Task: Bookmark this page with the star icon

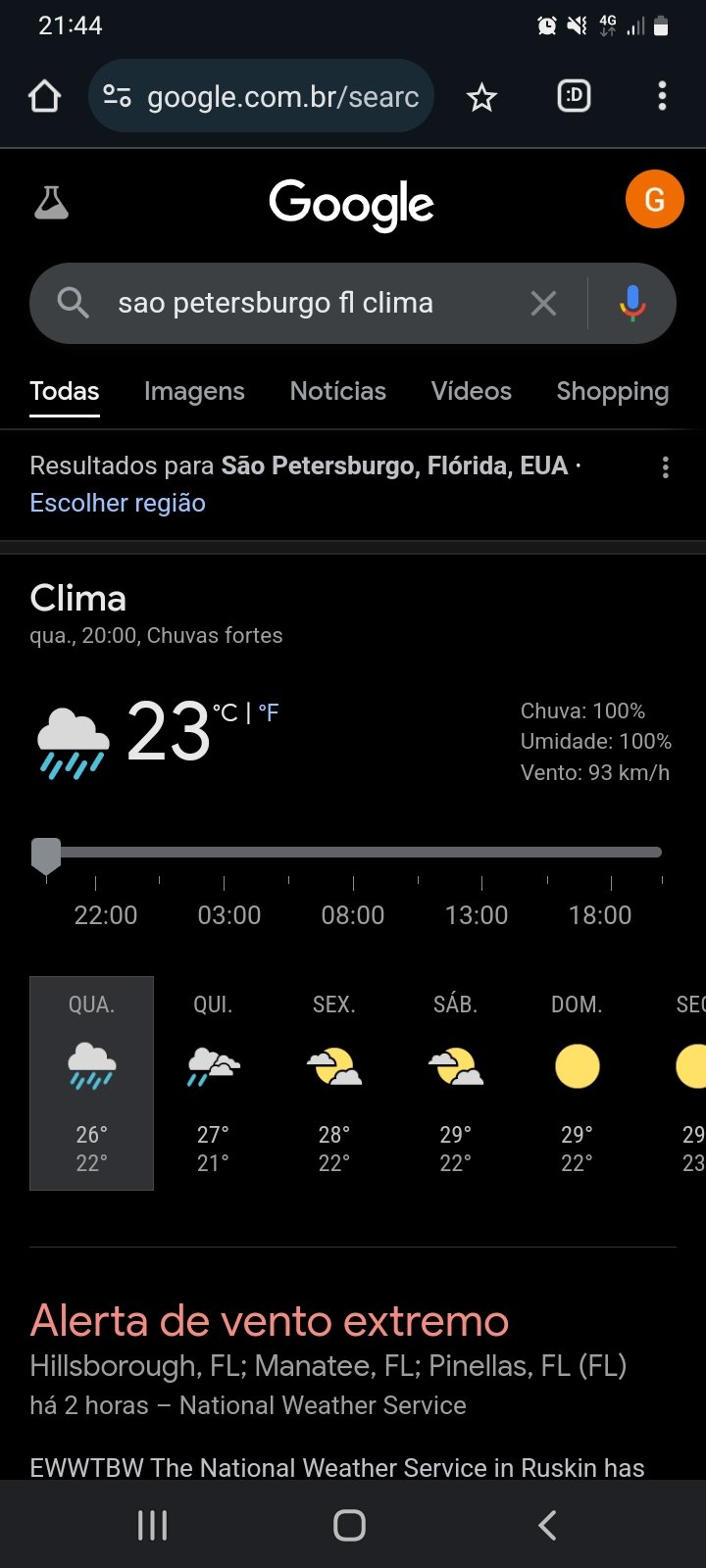Action: (x=481, y=97)
